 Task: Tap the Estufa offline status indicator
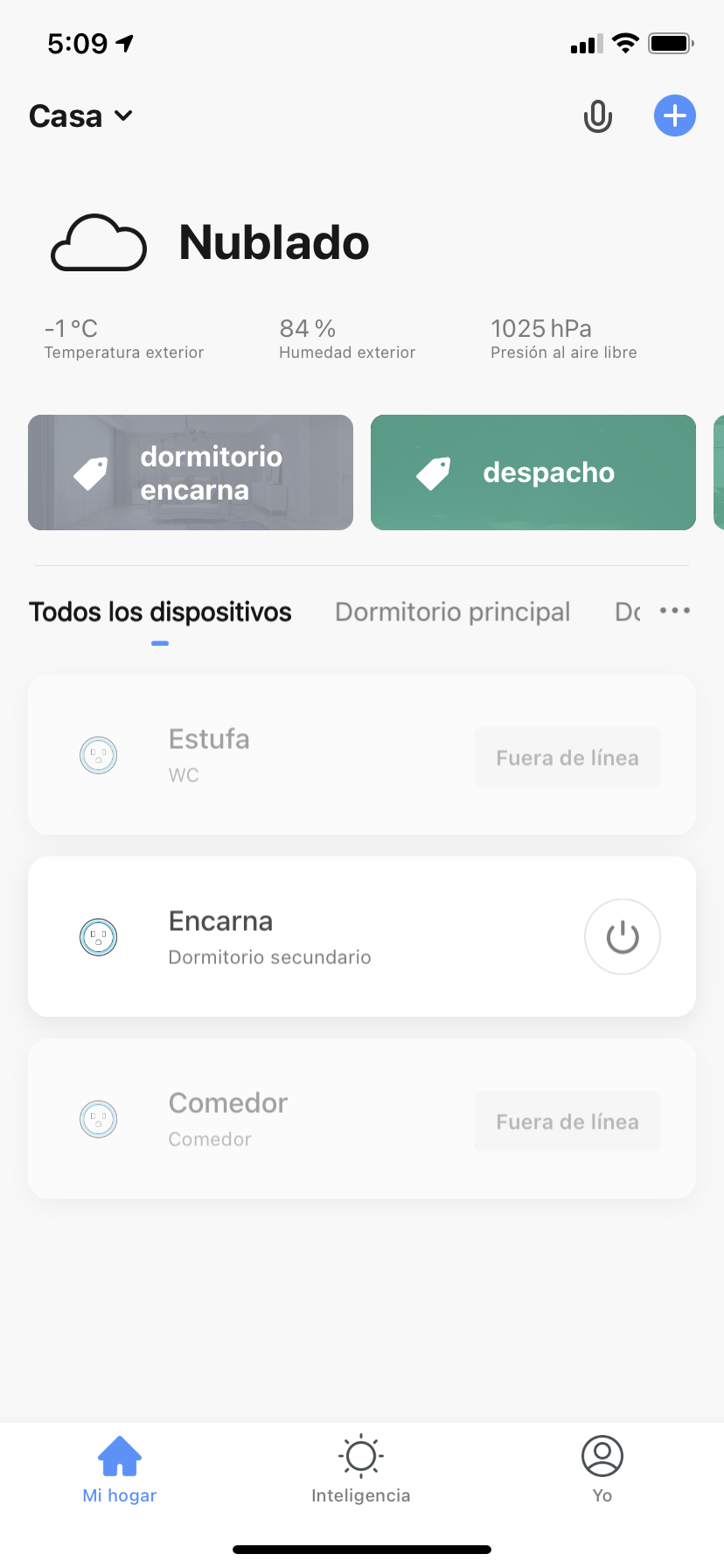point(567,757)
